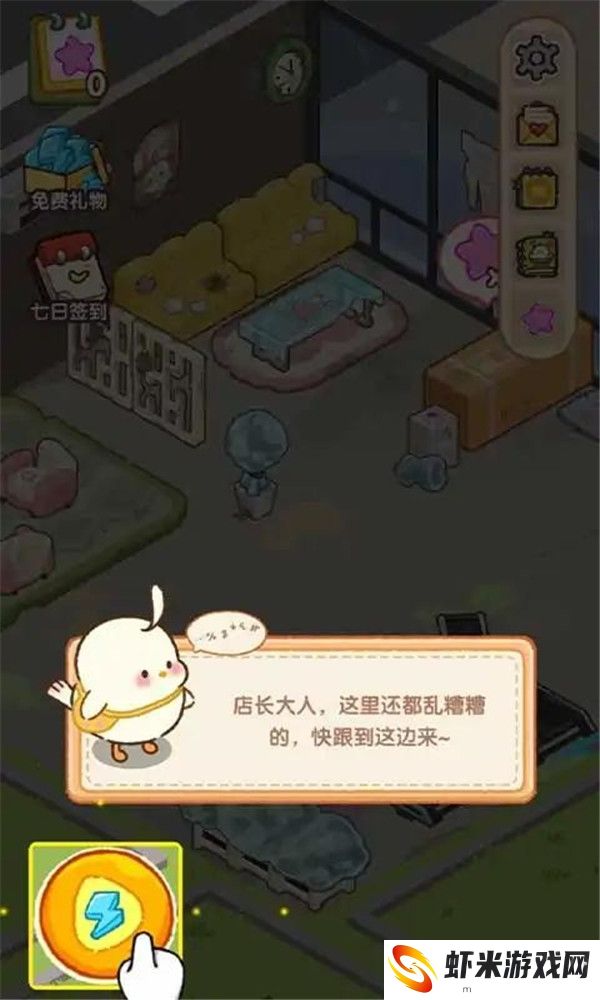Open 七日签到 seven-day check-in
The width and height of the screenshot is (600, 1000).
point(66,268)
